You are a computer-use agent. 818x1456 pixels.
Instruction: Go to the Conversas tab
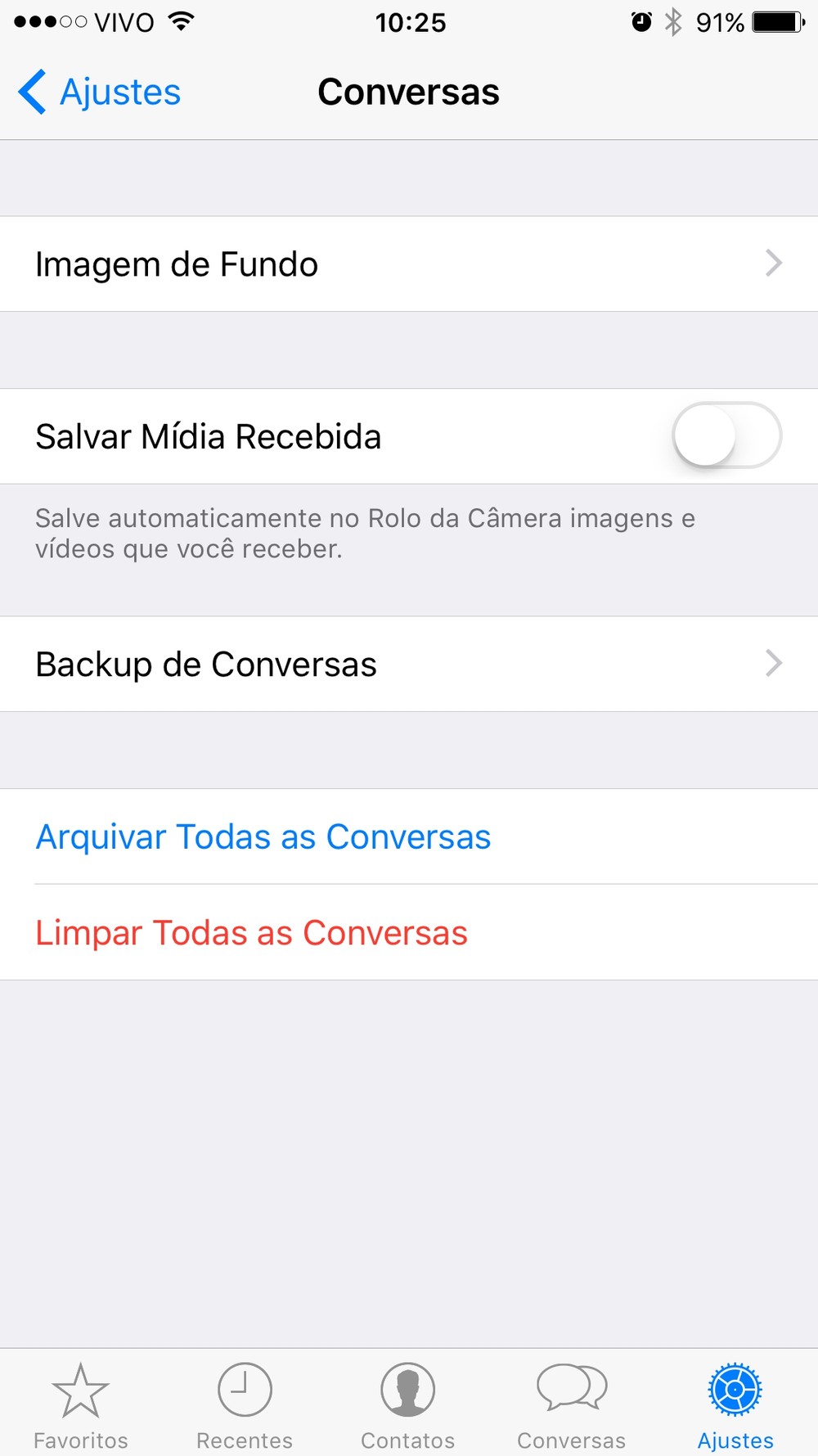click(x=571, y=1404)
